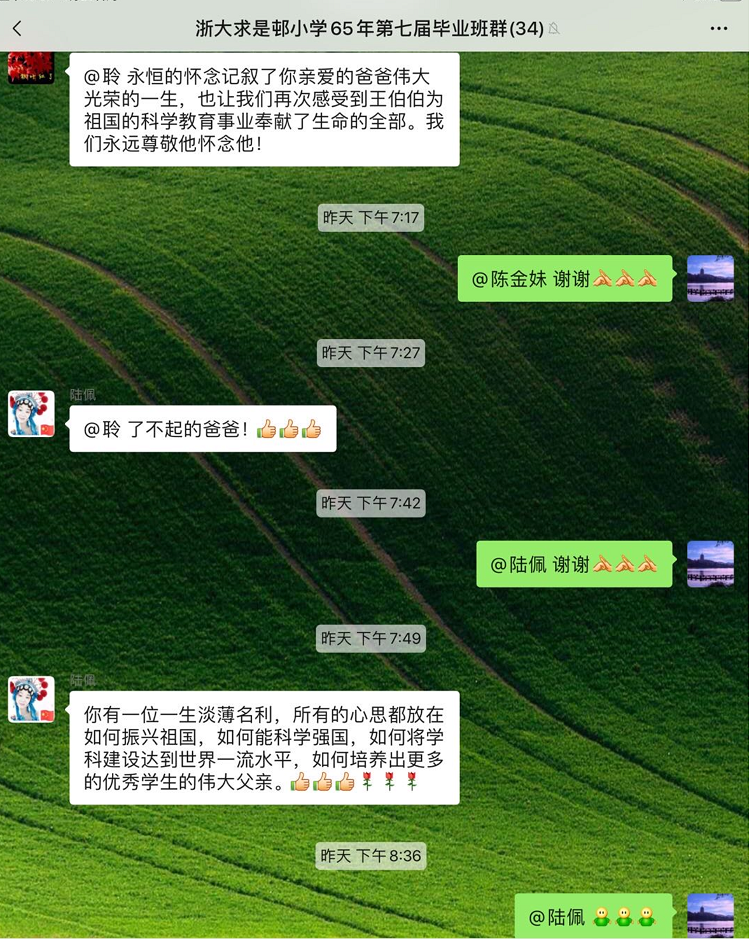Open the group chat overflow menu
750x939 pixels.
coord(718,29)
